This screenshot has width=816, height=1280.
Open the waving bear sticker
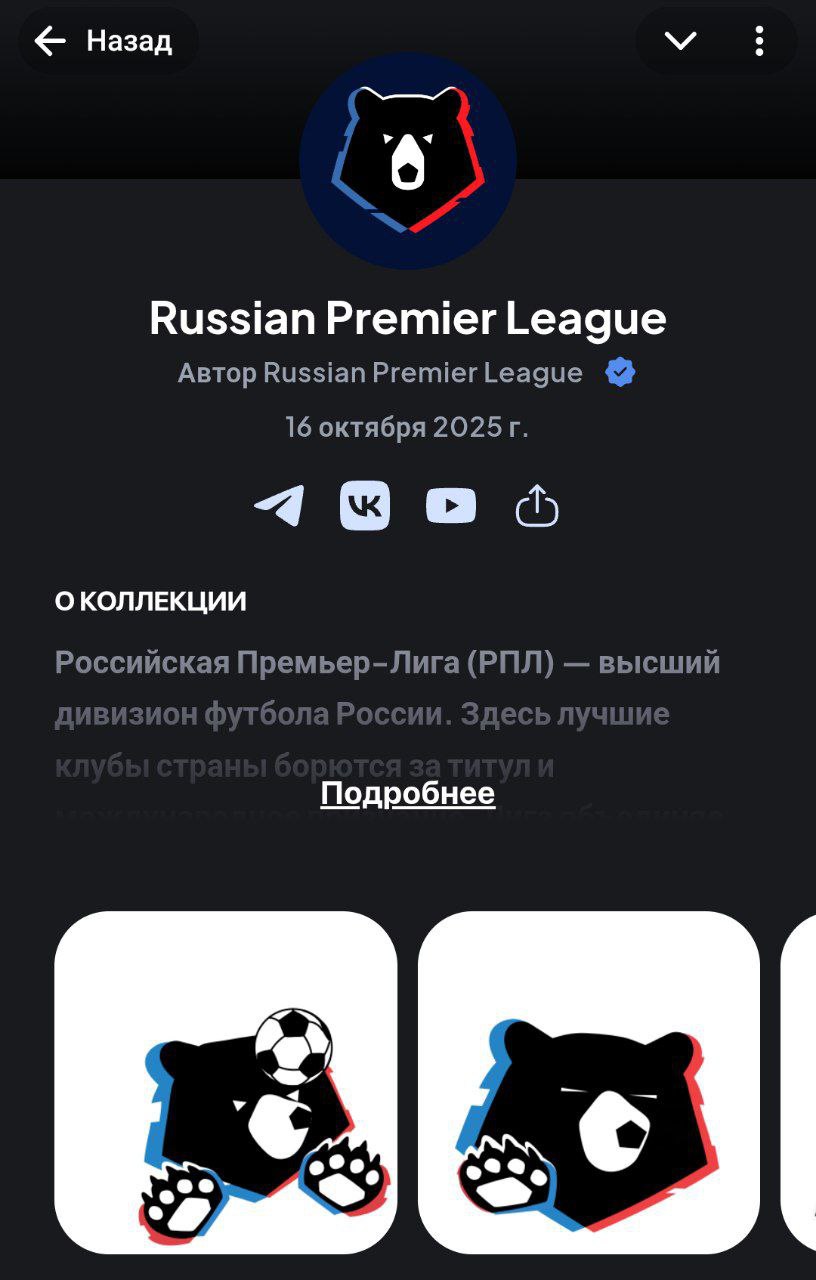click(589, 1082)
